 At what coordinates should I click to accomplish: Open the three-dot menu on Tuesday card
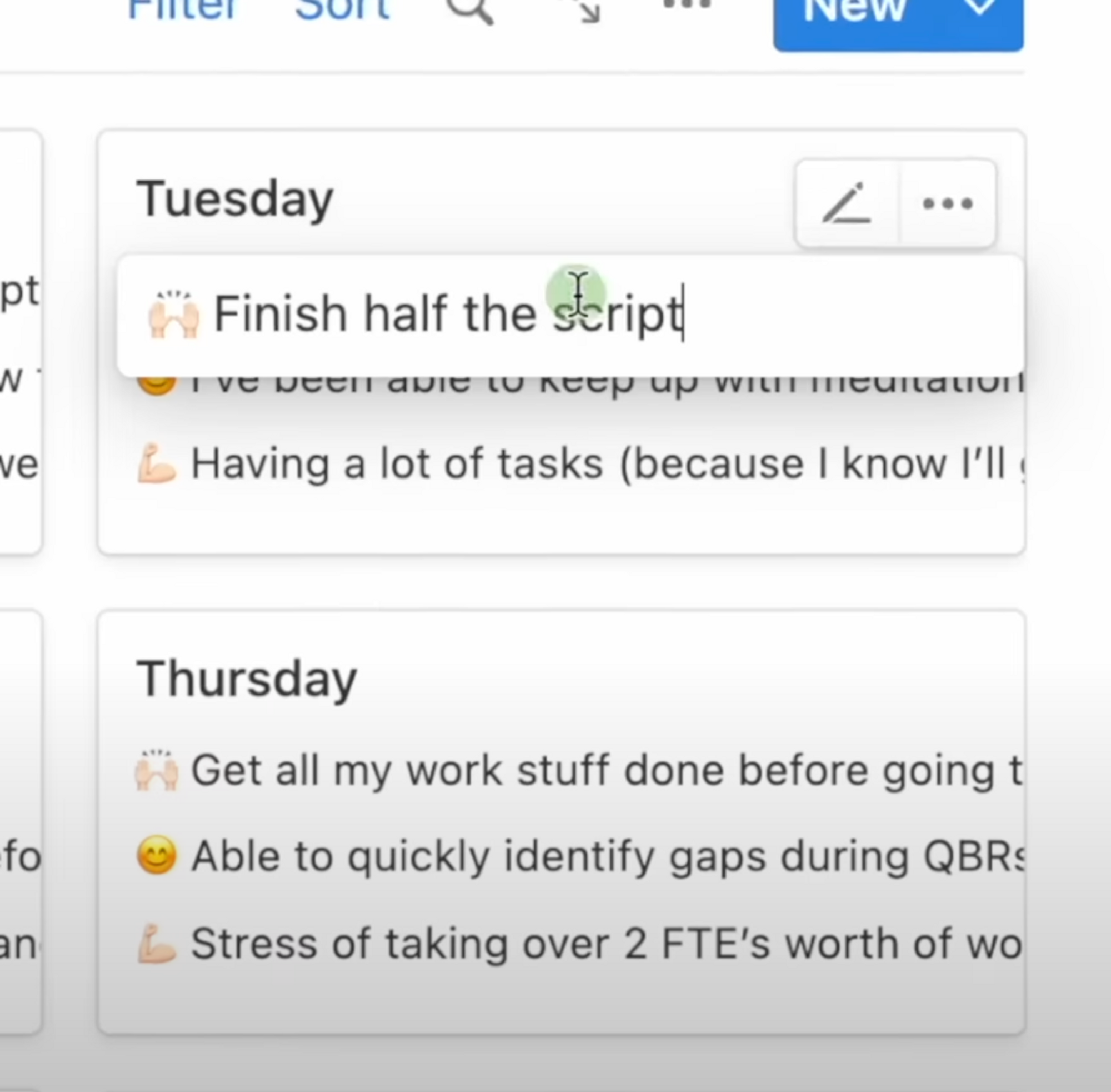point(948,203)
